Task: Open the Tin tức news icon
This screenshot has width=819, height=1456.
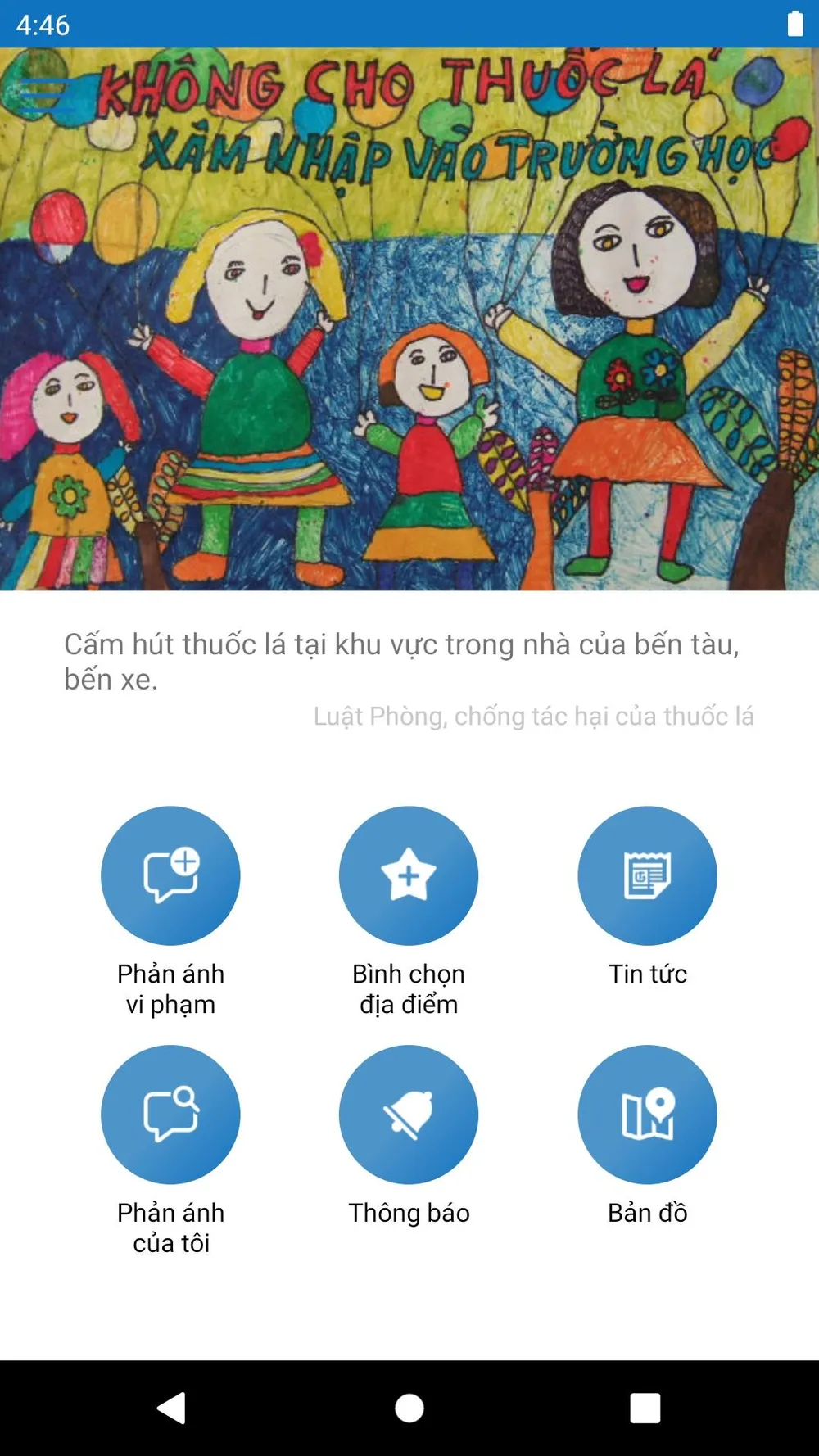Action: point(647,875)
